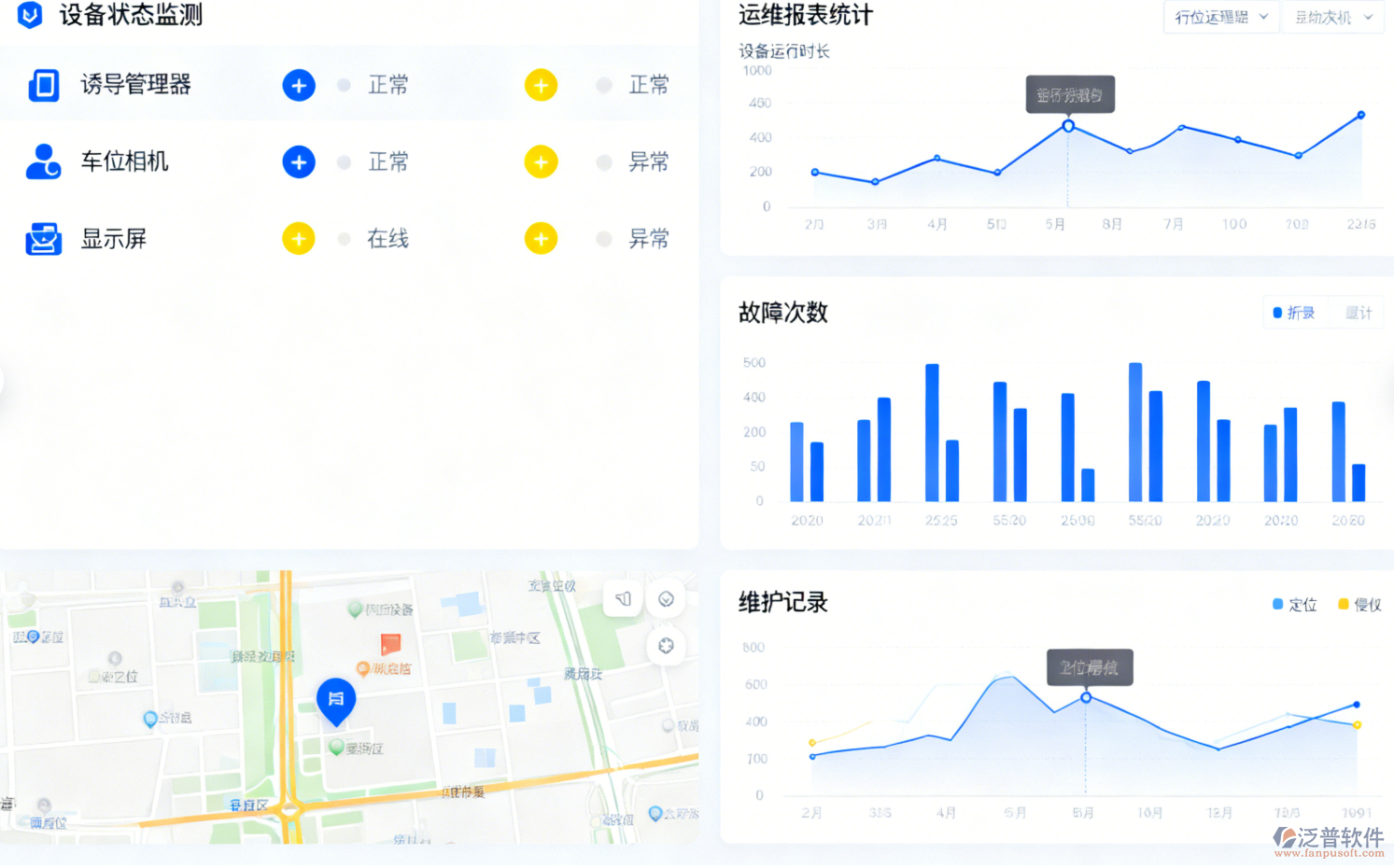Tap the yellow plus before 异常 in the 显示屏 row
The height and width of the screenshot is (868, 1394).
tap(541, 239)
